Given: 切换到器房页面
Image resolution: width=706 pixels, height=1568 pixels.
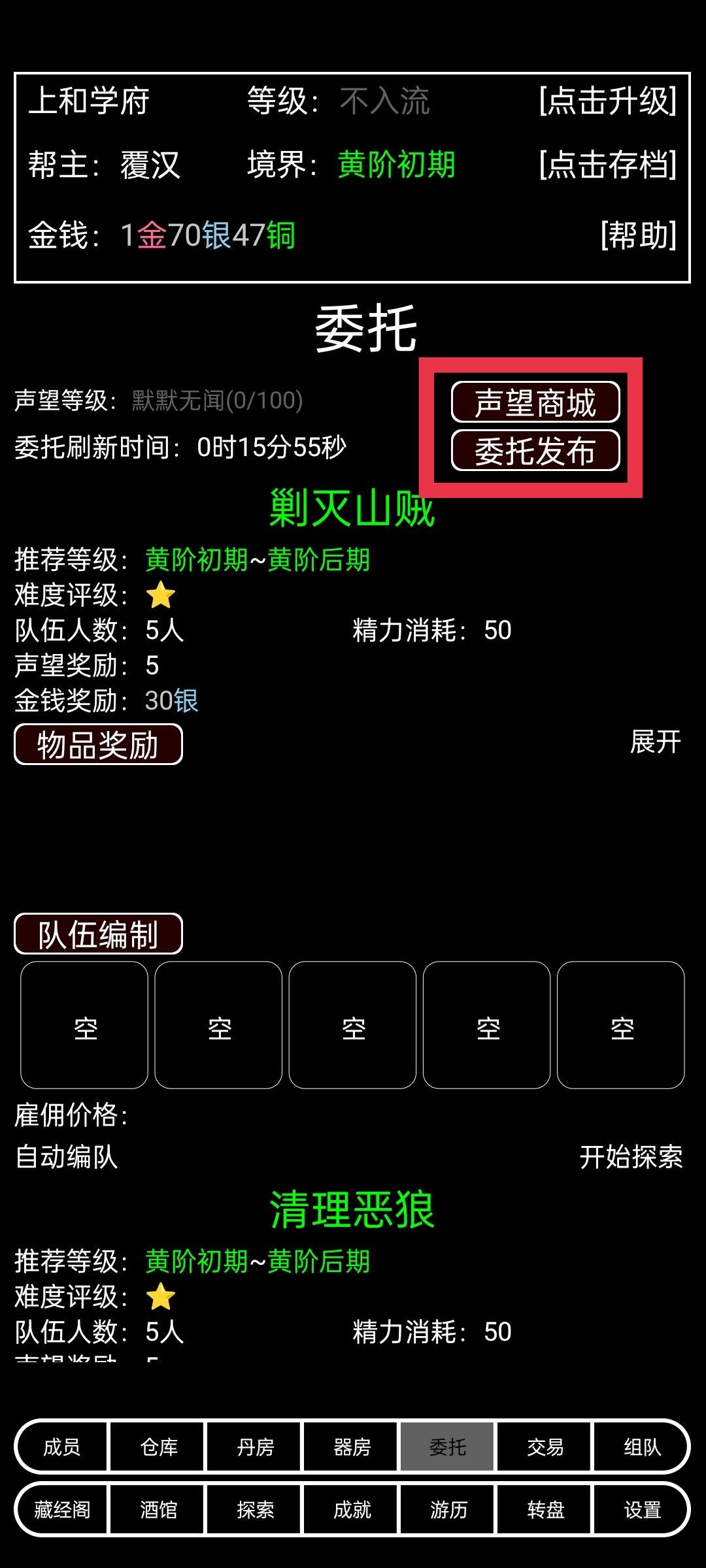Looking at the screenshot, I should 351,1447.
